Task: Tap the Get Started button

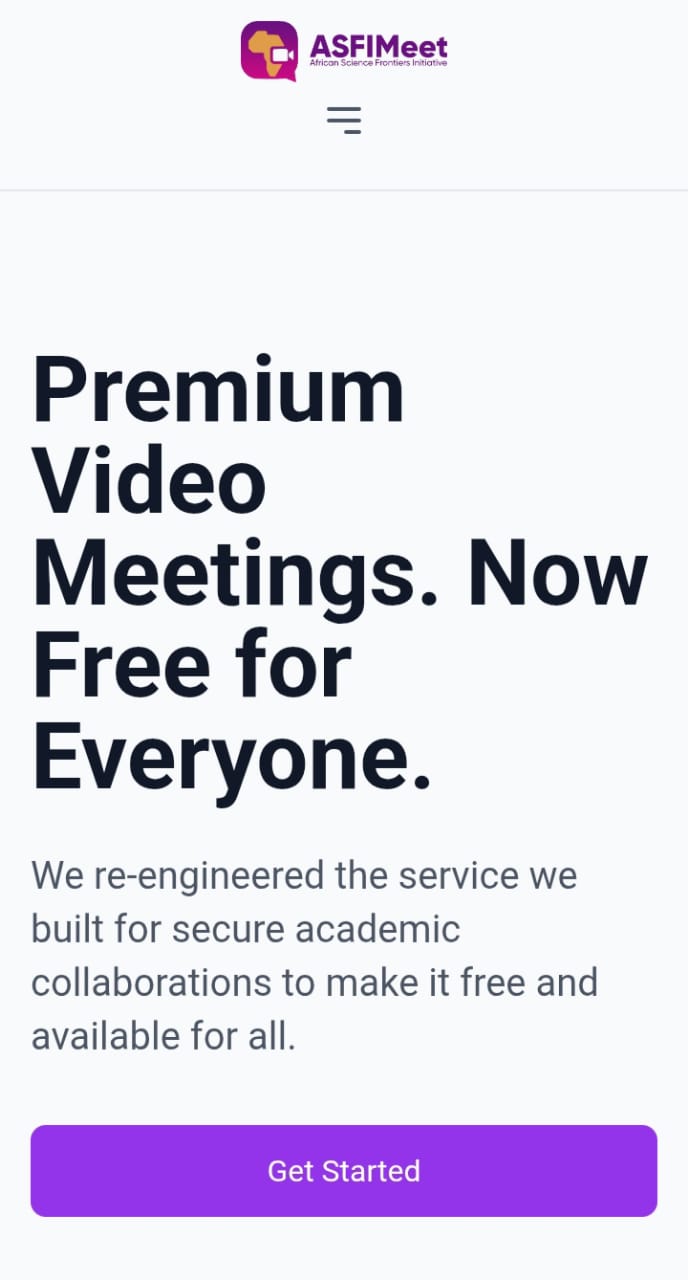Action: [344, 1170]
